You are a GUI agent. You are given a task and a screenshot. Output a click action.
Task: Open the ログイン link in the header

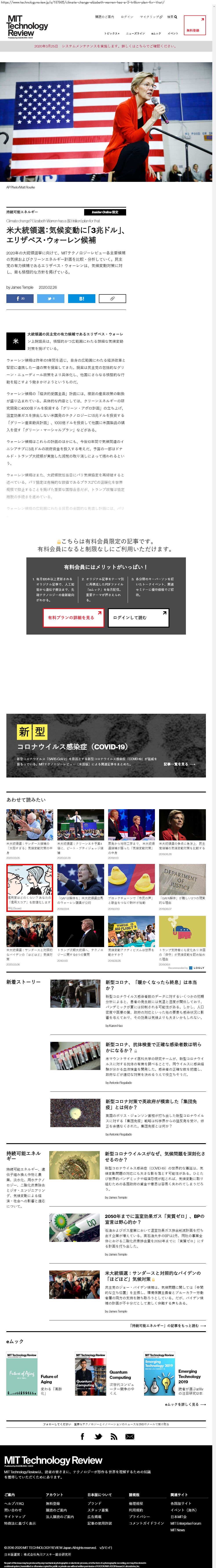[127, 17]
